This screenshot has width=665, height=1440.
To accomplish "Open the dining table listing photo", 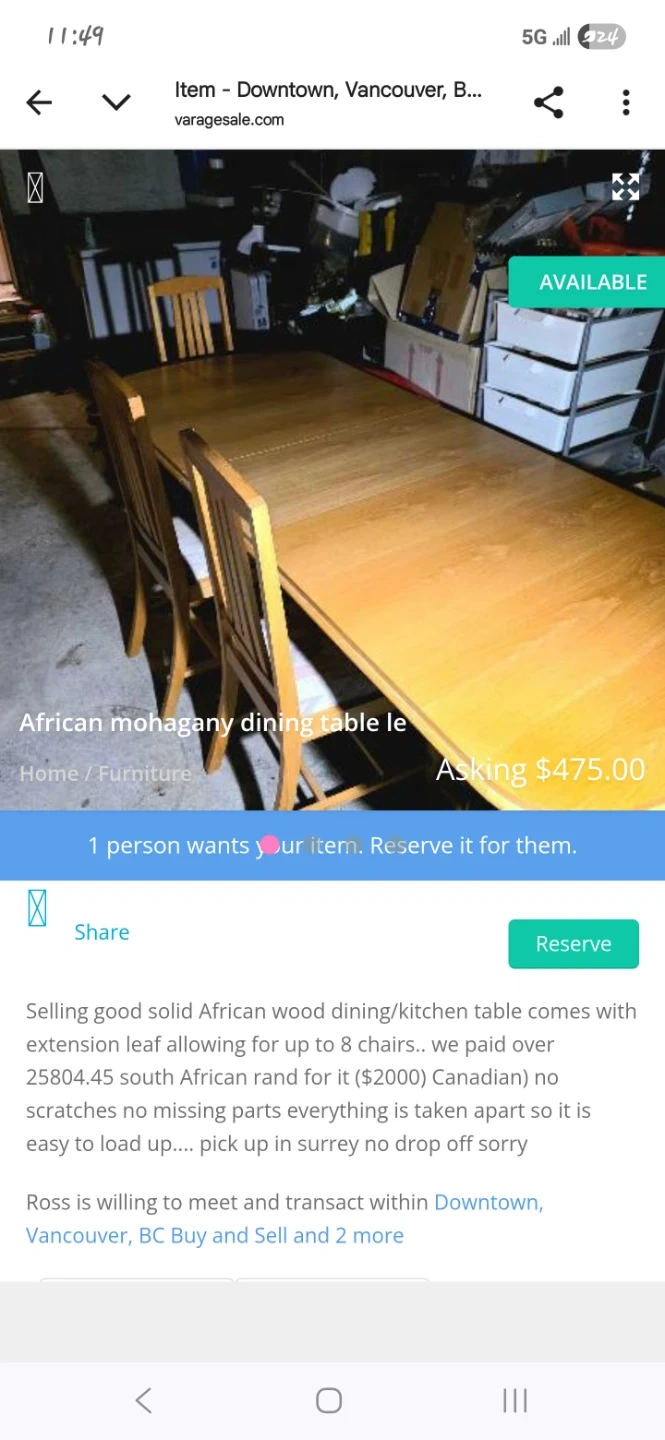I will pos(332,480).
